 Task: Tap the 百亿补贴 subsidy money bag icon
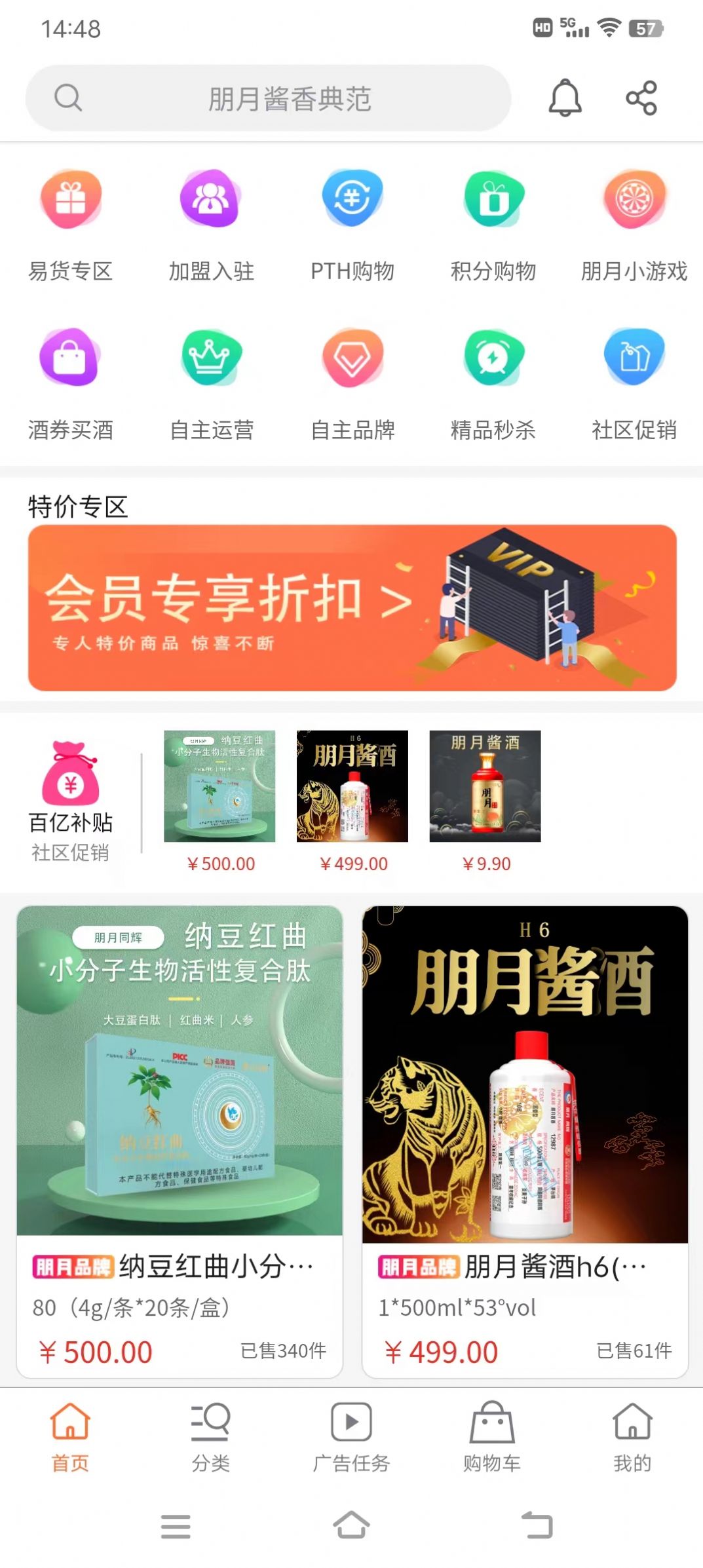point(70,785)
